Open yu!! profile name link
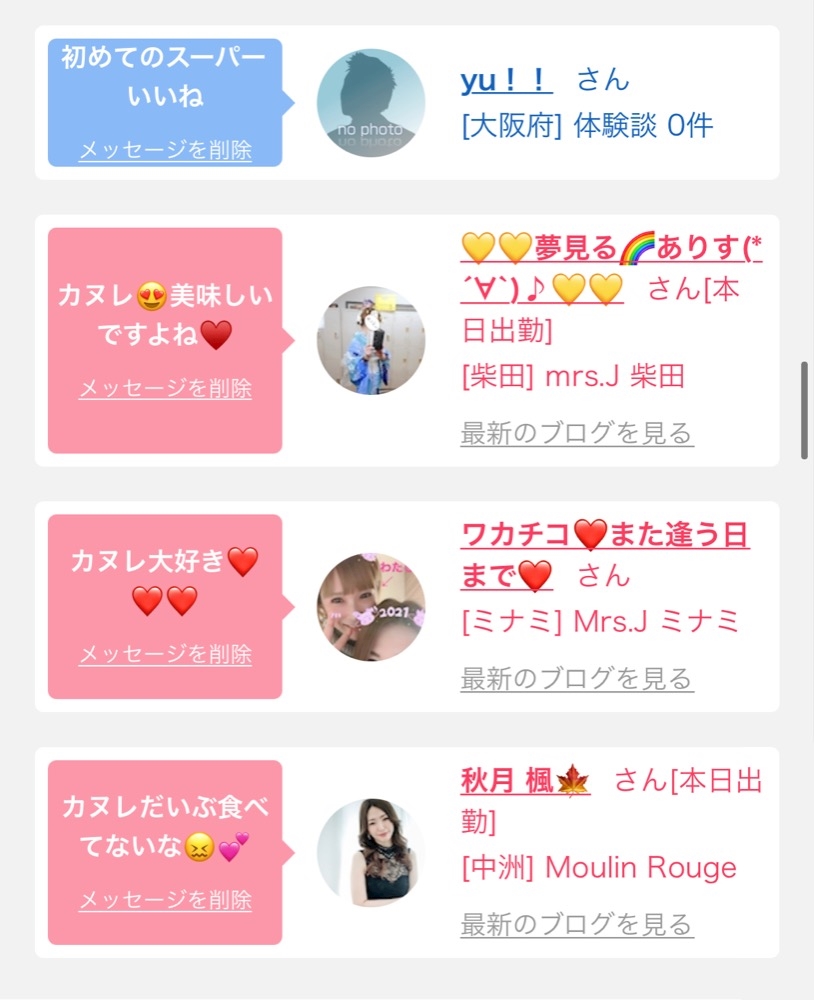The width and height of the screenshot is (814, 1000). (x=501, y=81)
